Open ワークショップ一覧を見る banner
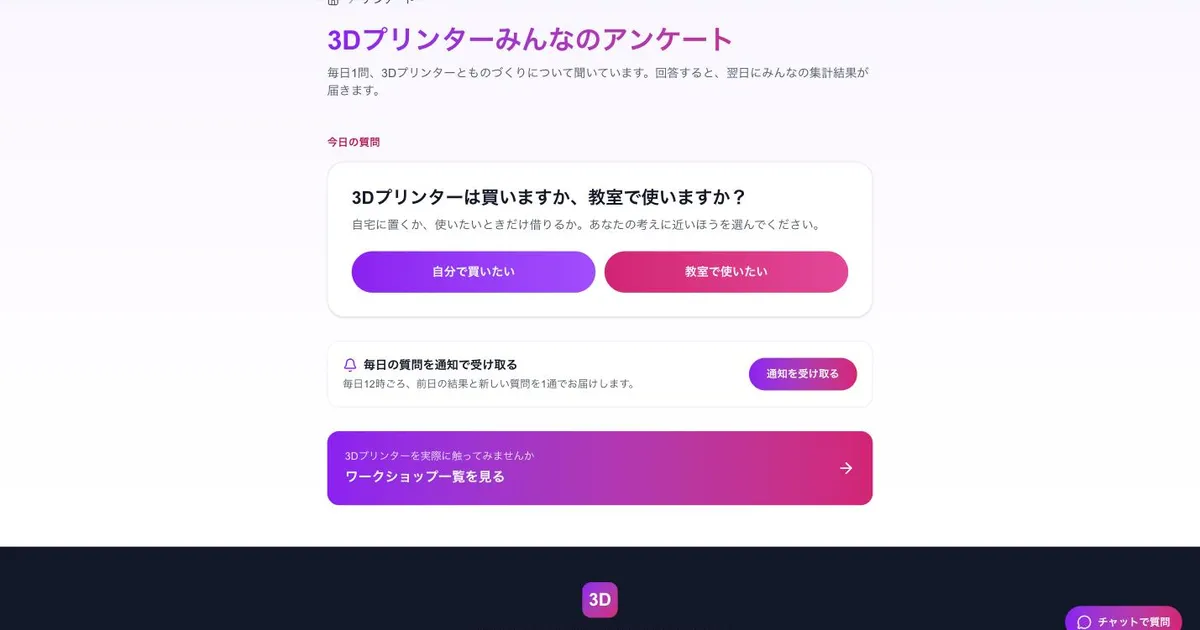This screenshot has height=630, width=1200. click(600, 468)
